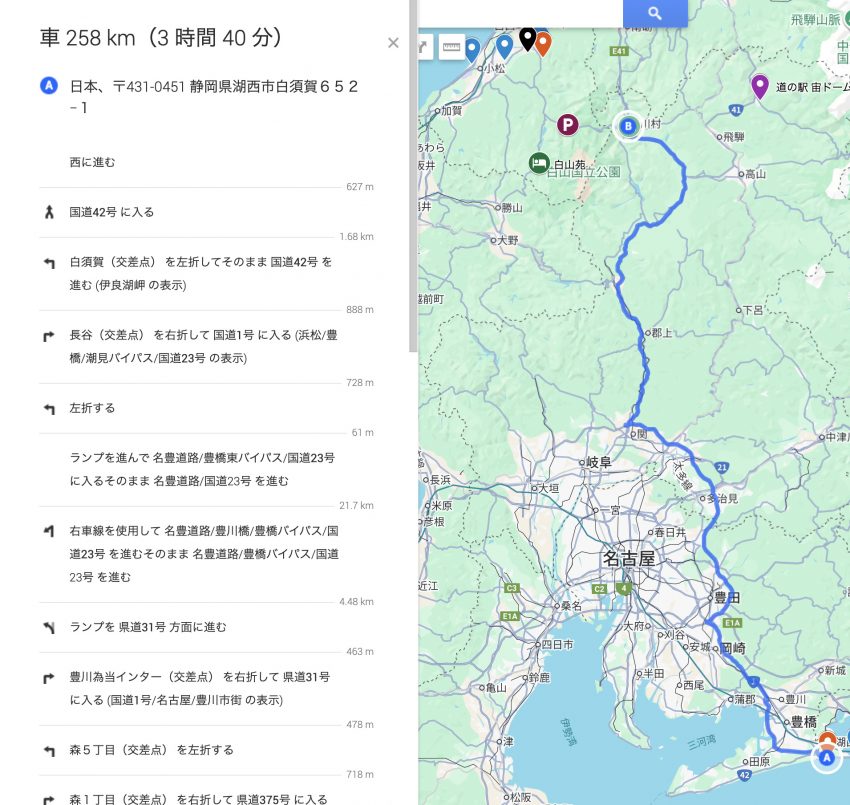Viewport: 850px width, 805px height.
Task: Close the driving directions panel
Action: coord(393,42)
